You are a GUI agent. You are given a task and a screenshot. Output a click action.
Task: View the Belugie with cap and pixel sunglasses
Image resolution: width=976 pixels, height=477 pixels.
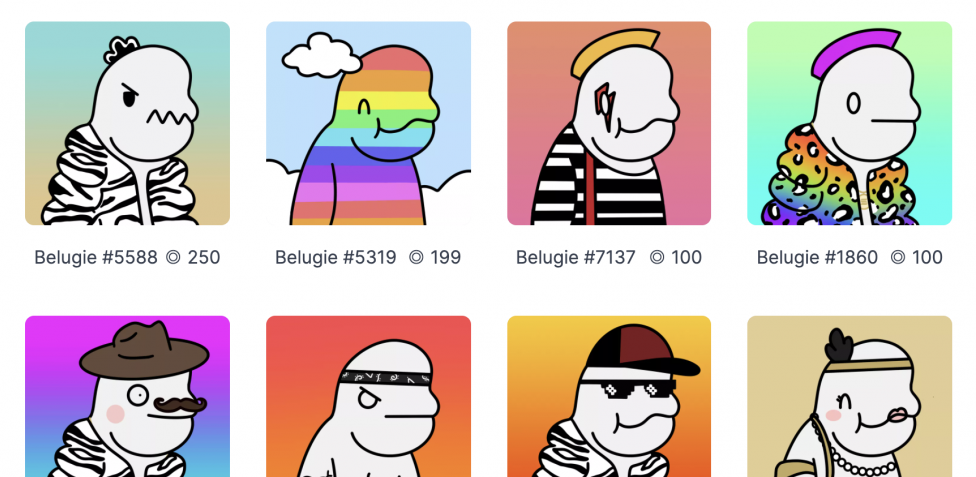(609, 400)
